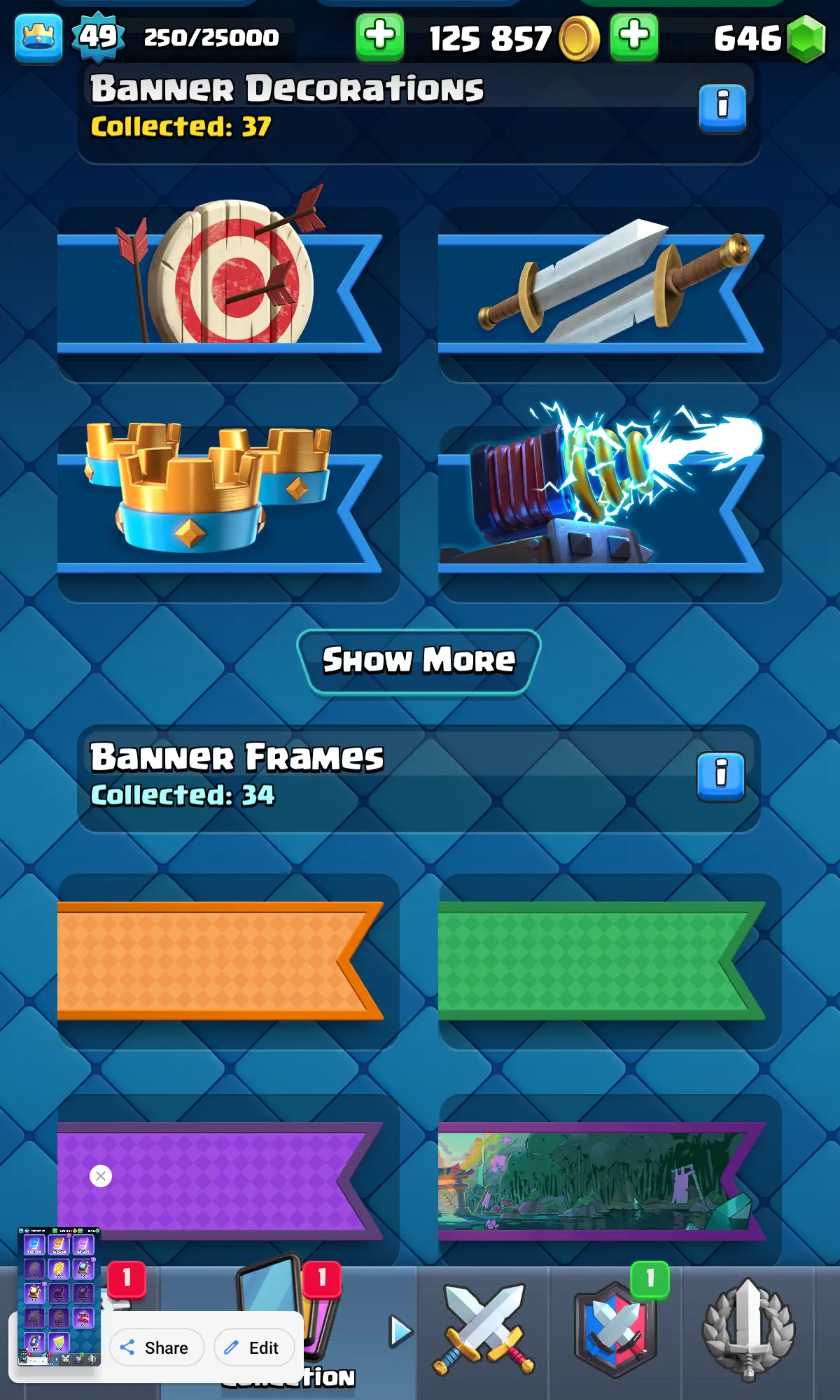Viewport: 840px width, 1400px height.
Task: Choose the jungle scenery banner frame
Action: [609, 1181]
